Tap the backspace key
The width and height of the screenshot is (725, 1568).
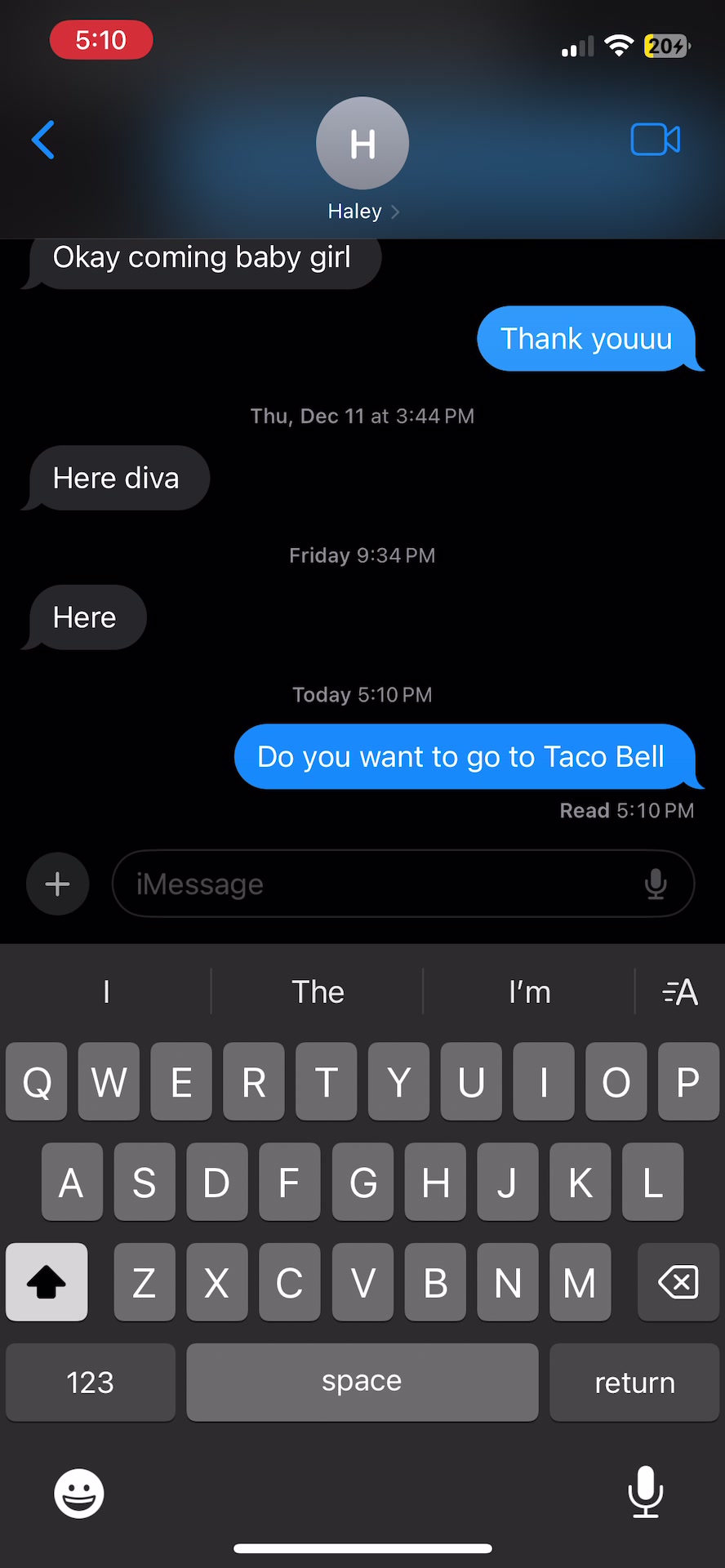pyautogui.click(x=678, y=1282)
